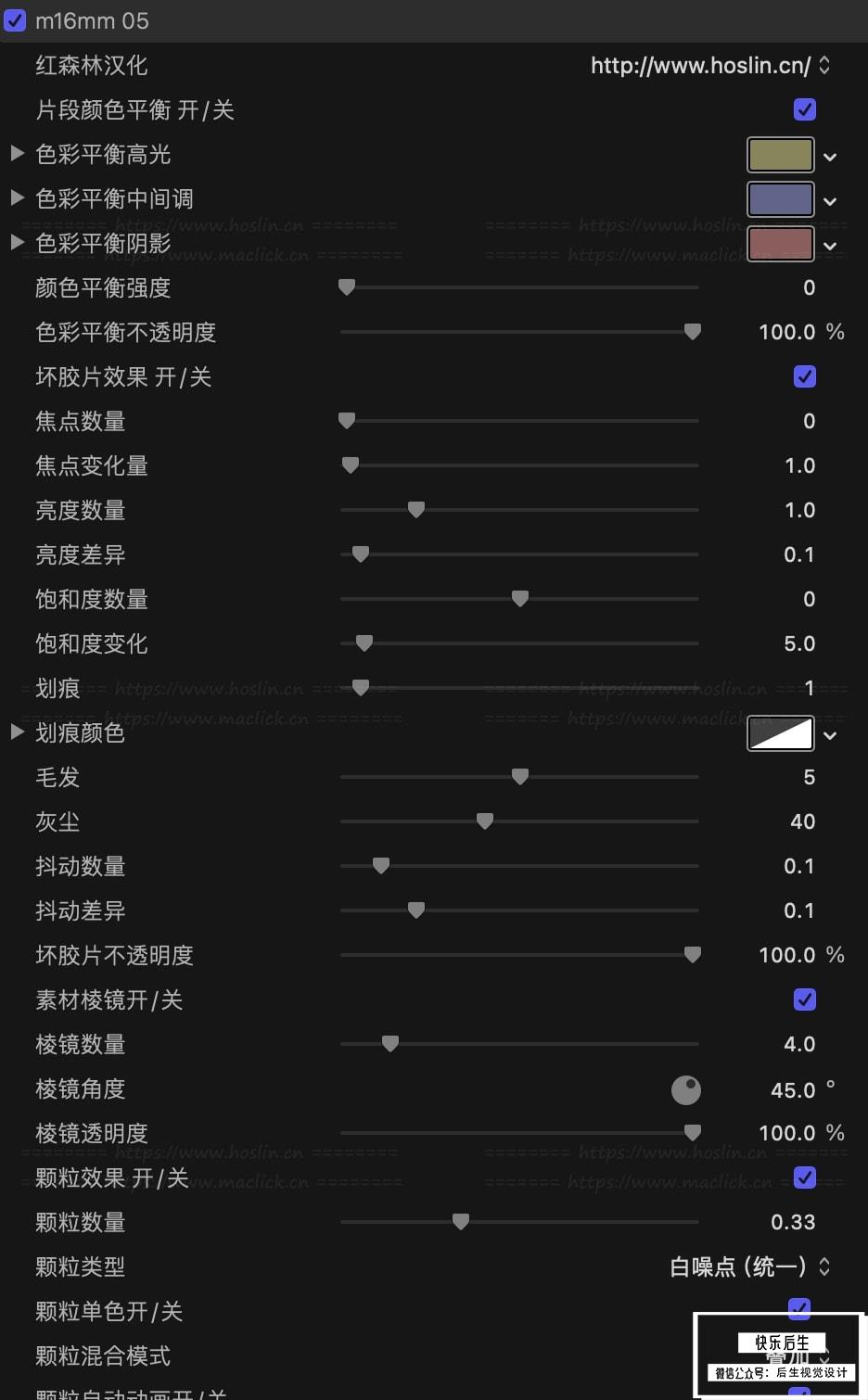Expand the 划痕颜色 disclosure triangle
Image resolution: width=868 pixels, height=1400 pixels.
click(17, 732)
